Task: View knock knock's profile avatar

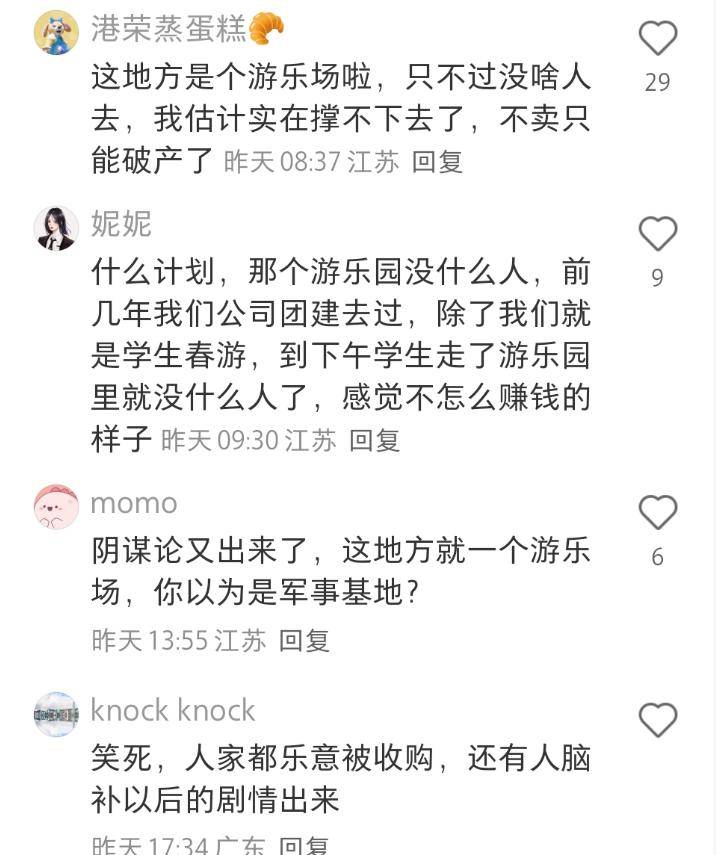Action: [x=56, y=714]
